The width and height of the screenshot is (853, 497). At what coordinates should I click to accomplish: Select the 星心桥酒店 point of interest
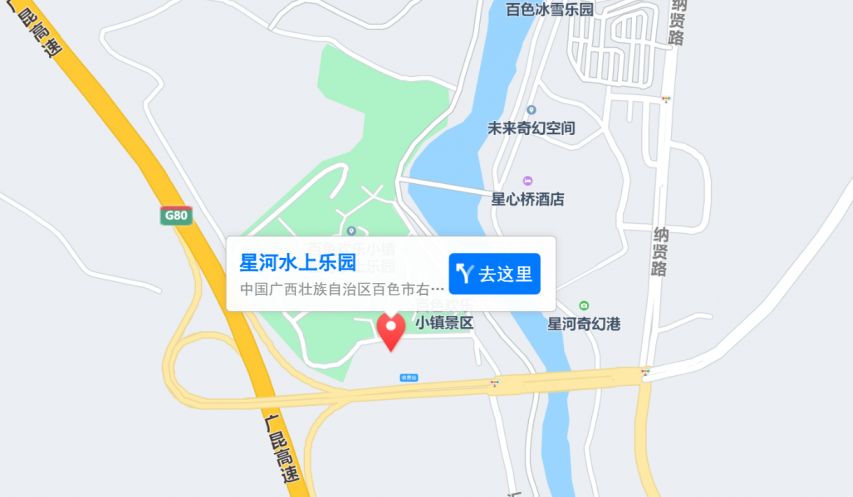(x=527, y=199)
